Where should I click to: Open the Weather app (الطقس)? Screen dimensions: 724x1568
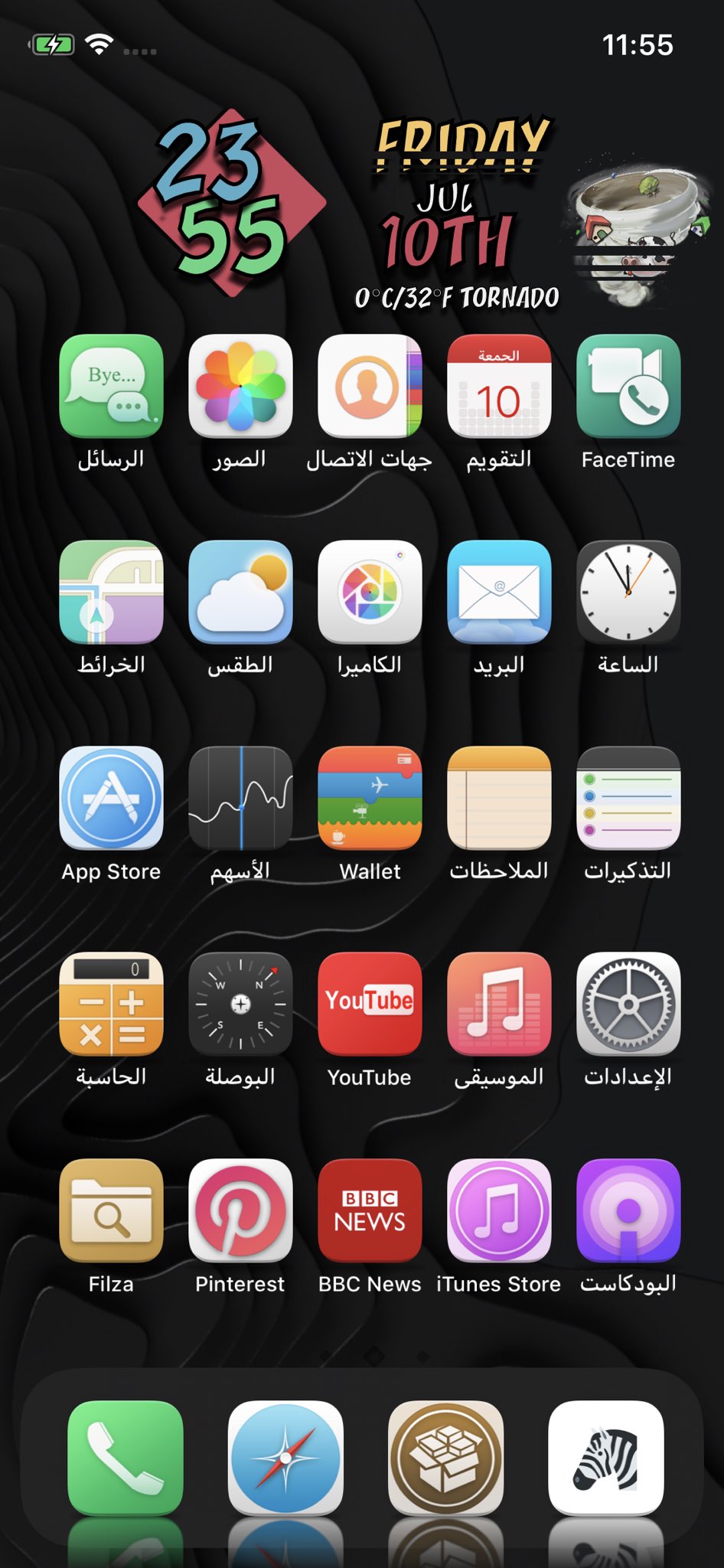(x=240, y=592)
